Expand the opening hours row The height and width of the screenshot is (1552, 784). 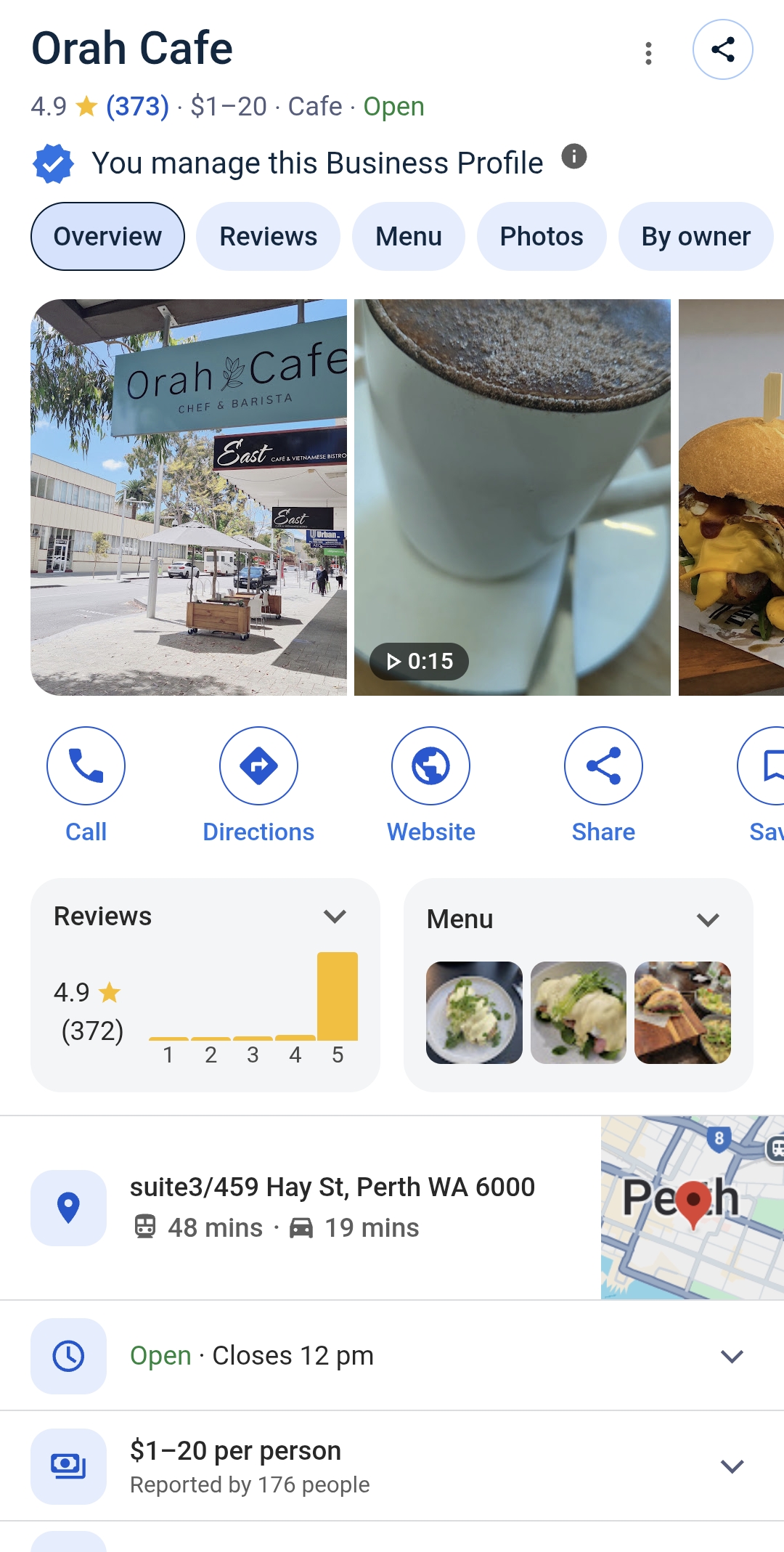(732, 1356)
